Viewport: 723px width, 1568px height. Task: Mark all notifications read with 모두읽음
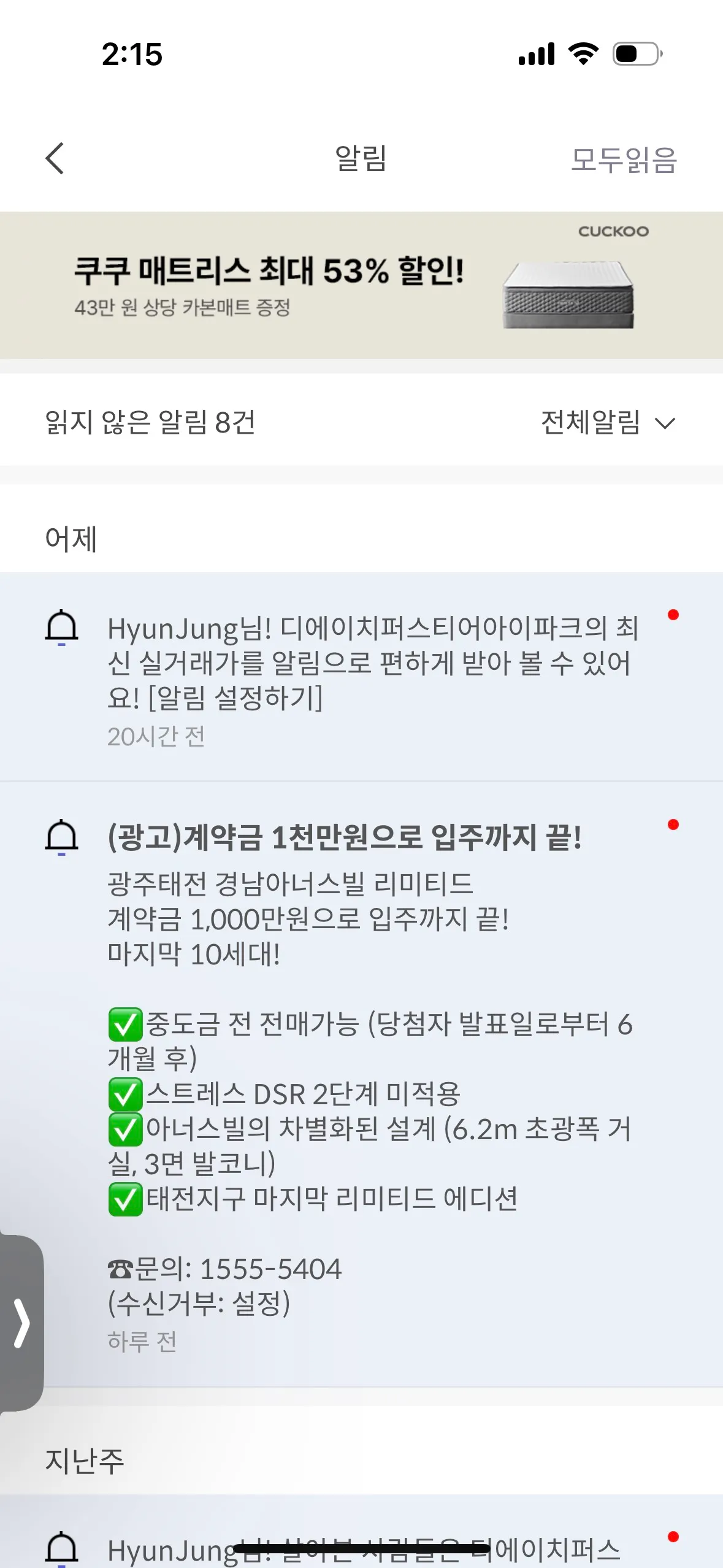pos(623,160)
